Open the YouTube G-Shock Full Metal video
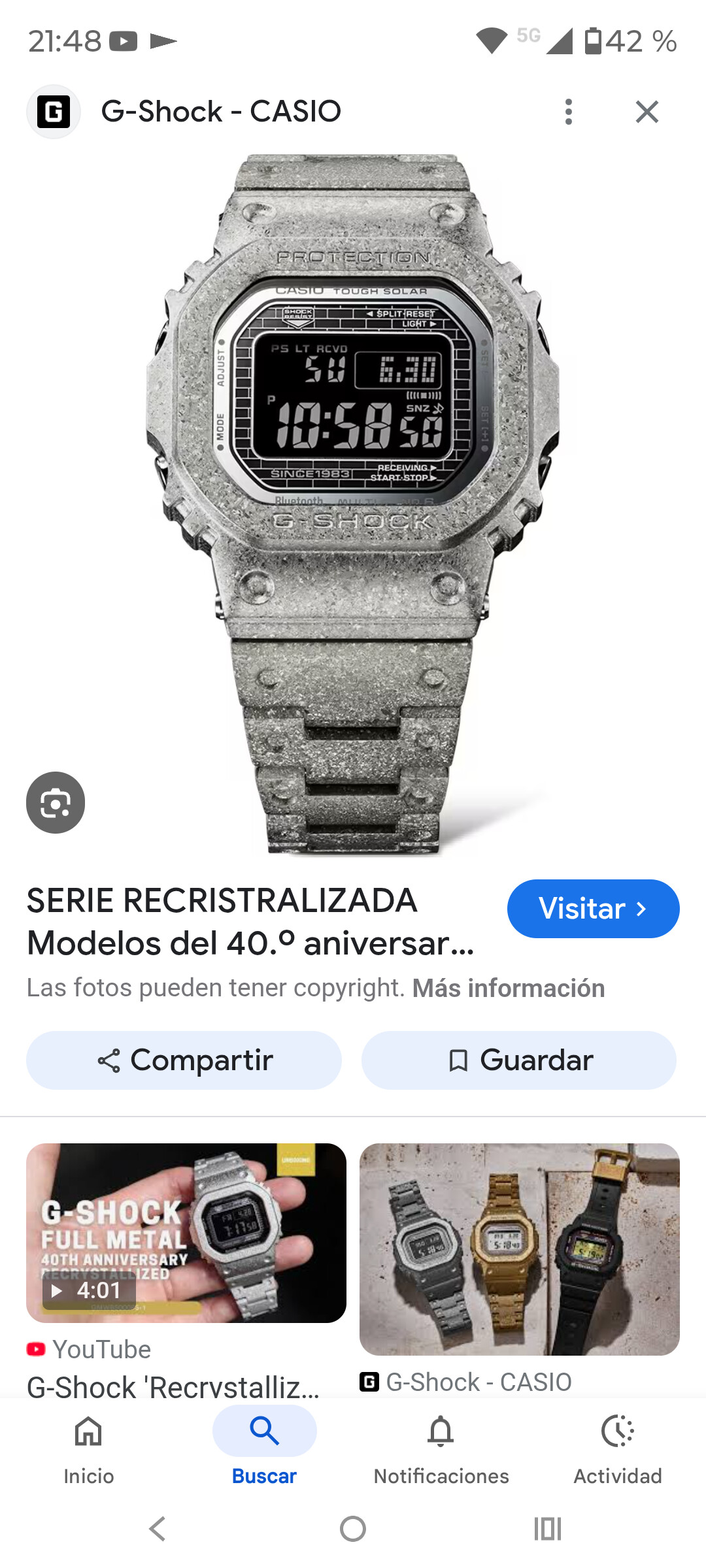The width and height of the screenshot is (706, 1568). pos(186,1233)
